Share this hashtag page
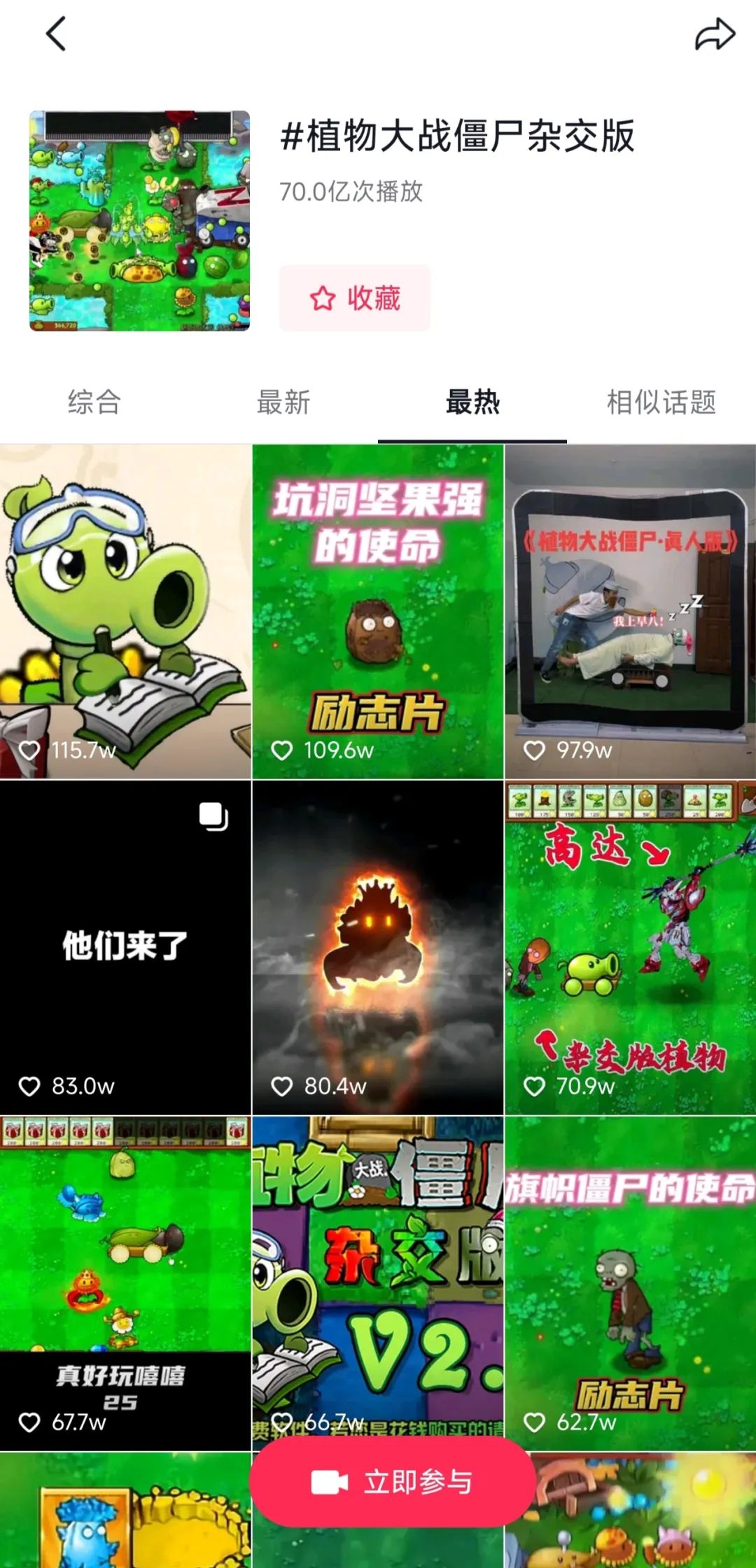Viewport: 756px width, 1568px height. pyautogui.click(x=714, y=35)
